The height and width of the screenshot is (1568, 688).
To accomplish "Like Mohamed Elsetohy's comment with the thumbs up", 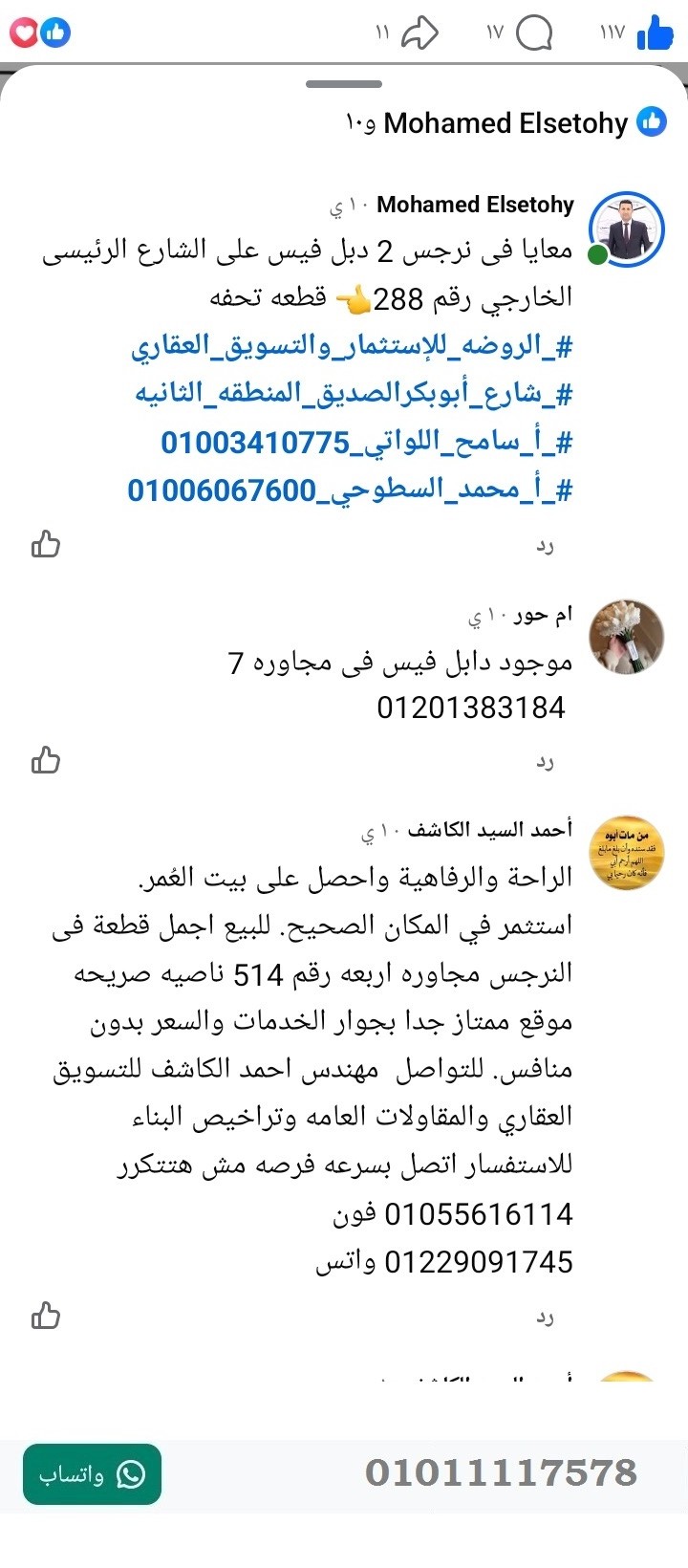I will click(45, 544).
